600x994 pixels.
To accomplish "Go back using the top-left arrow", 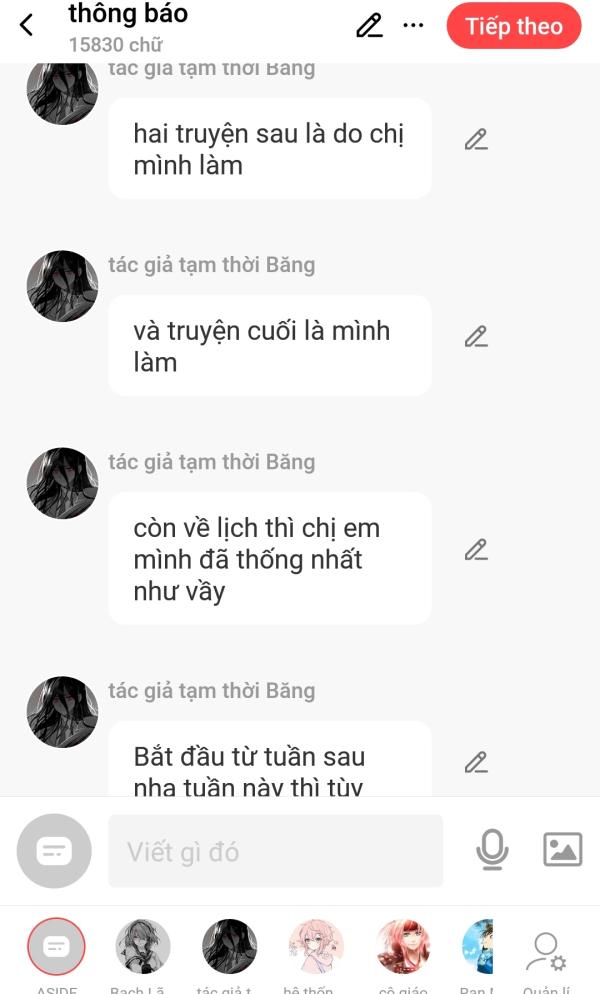I will 27,25.
